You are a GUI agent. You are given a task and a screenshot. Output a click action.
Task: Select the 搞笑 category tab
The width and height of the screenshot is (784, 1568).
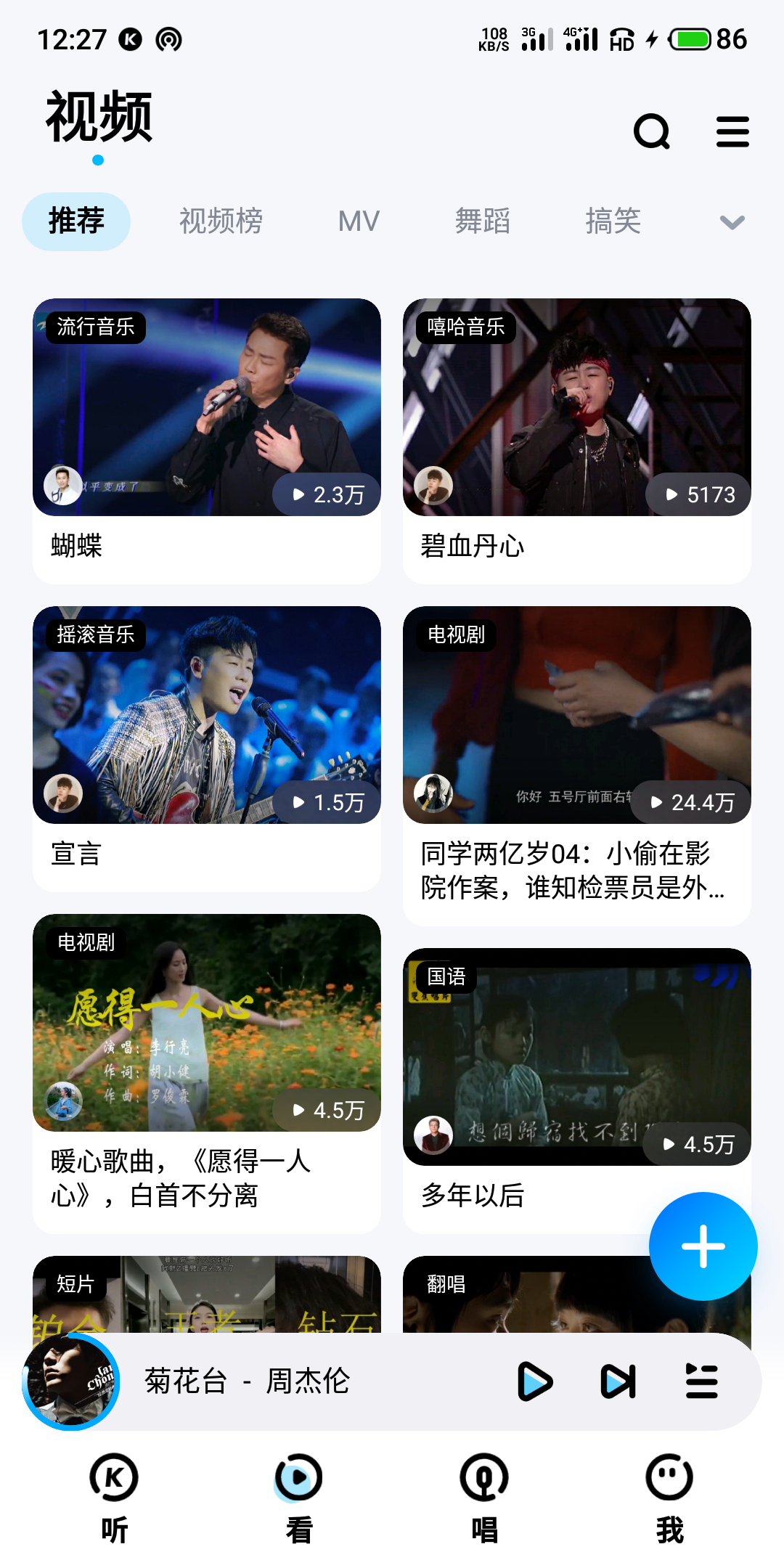[x=613, y=221]
